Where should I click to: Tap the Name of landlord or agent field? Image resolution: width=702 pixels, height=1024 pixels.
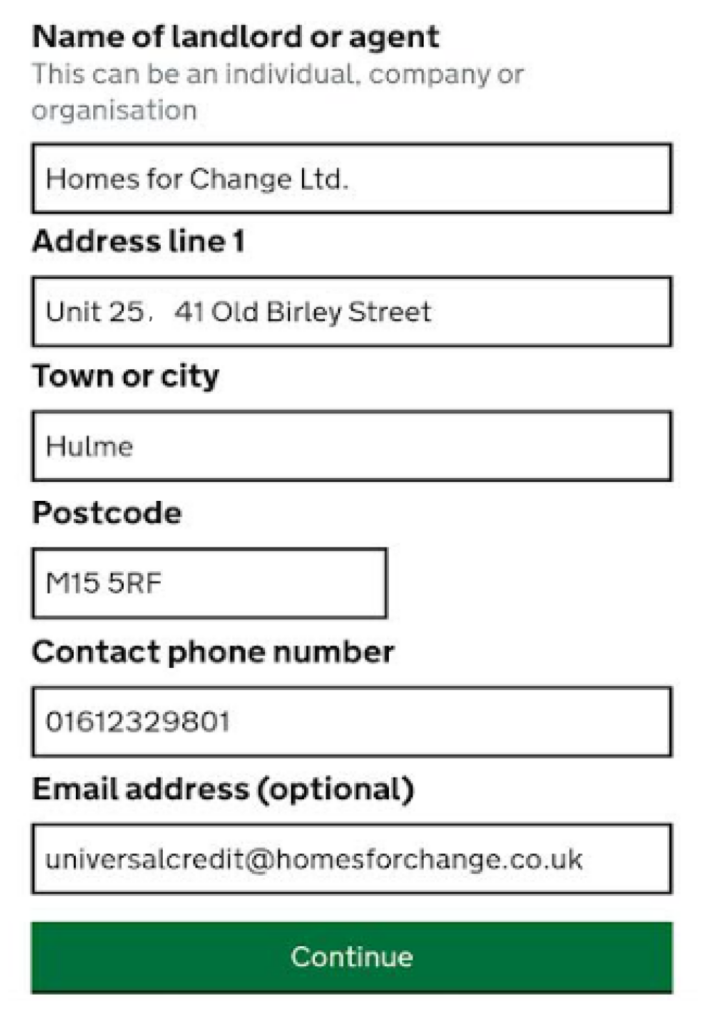351,180
